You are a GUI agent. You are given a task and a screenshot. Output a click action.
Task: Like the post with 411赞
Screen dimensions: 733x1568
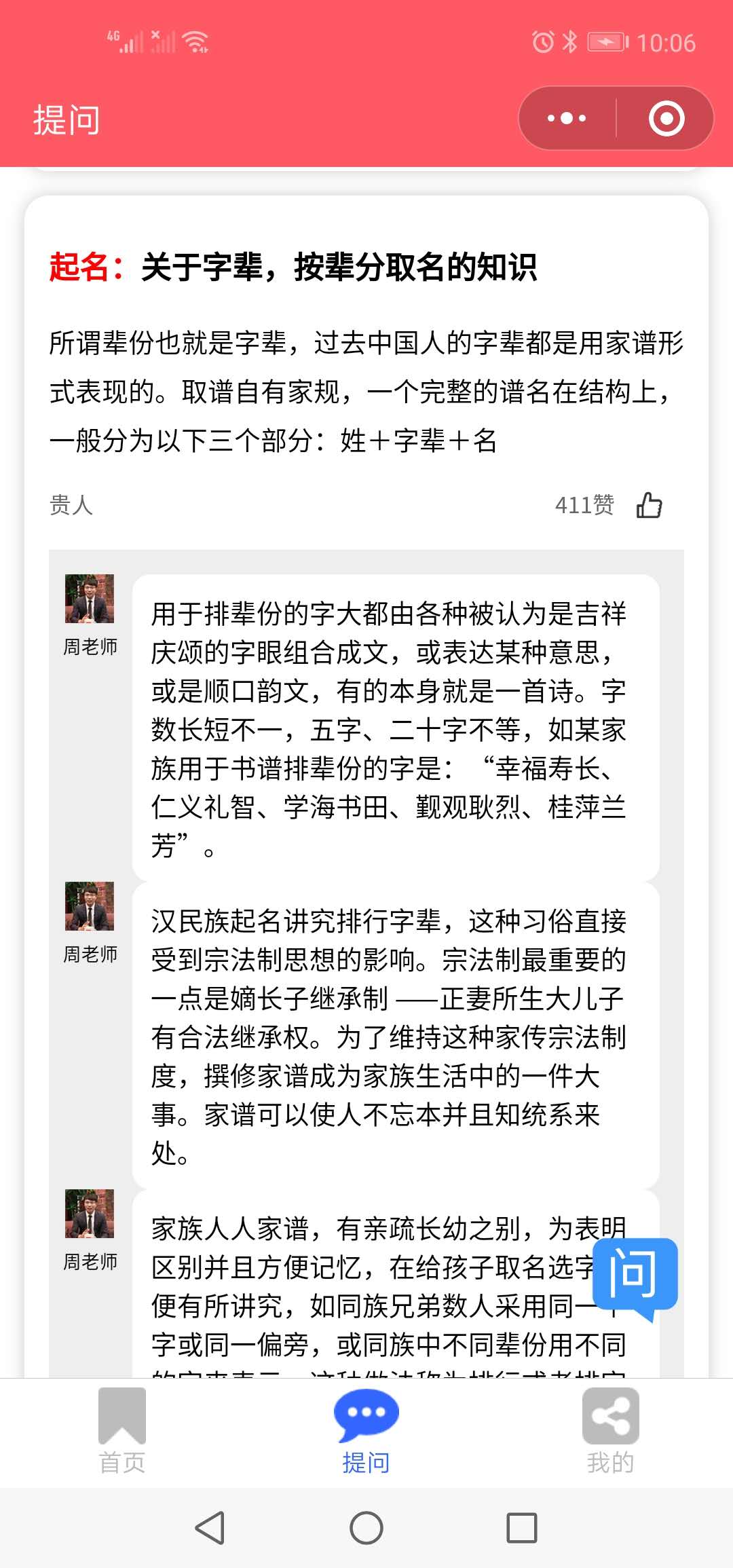click(x=649, y=505)
